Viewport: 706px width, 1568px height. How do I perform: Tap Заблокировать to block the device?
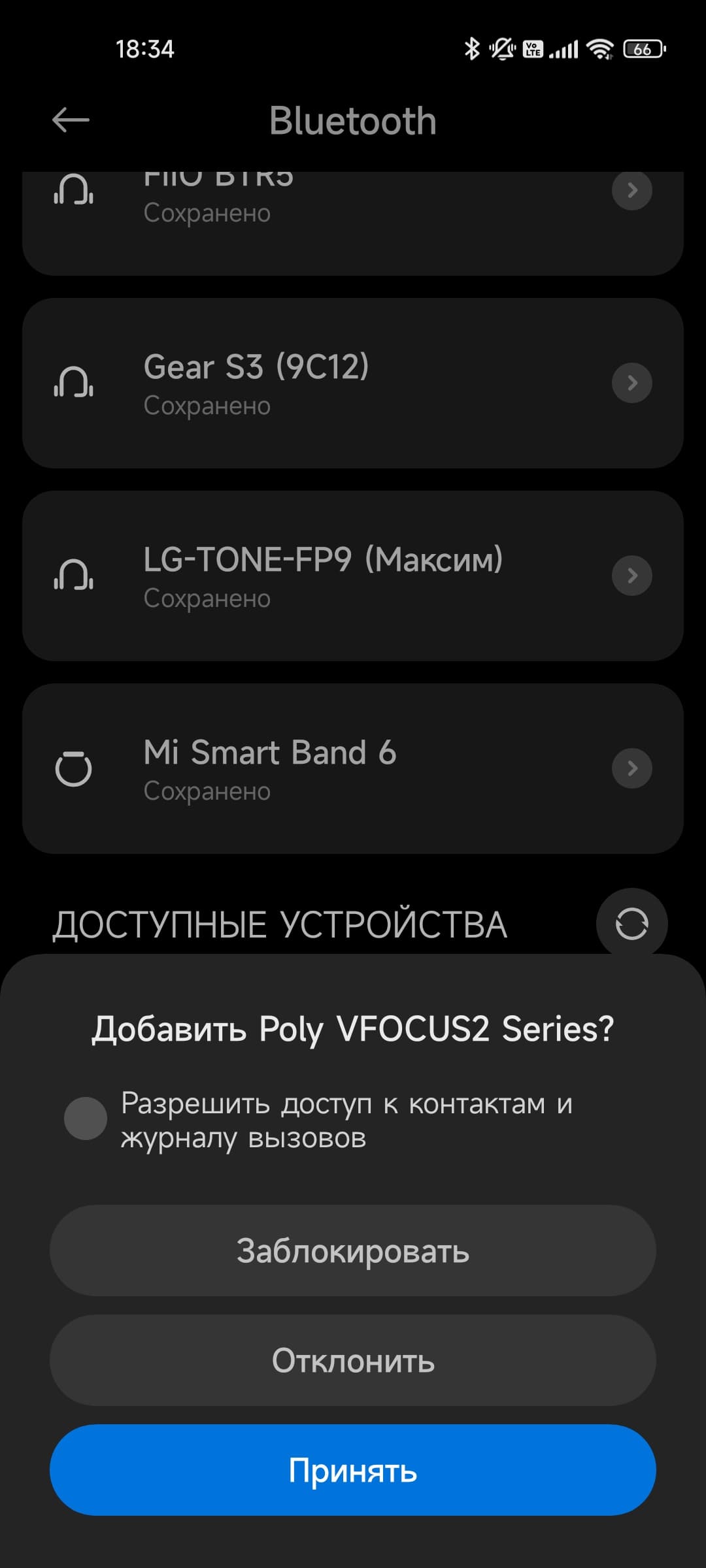click(x=353, y=1250)
